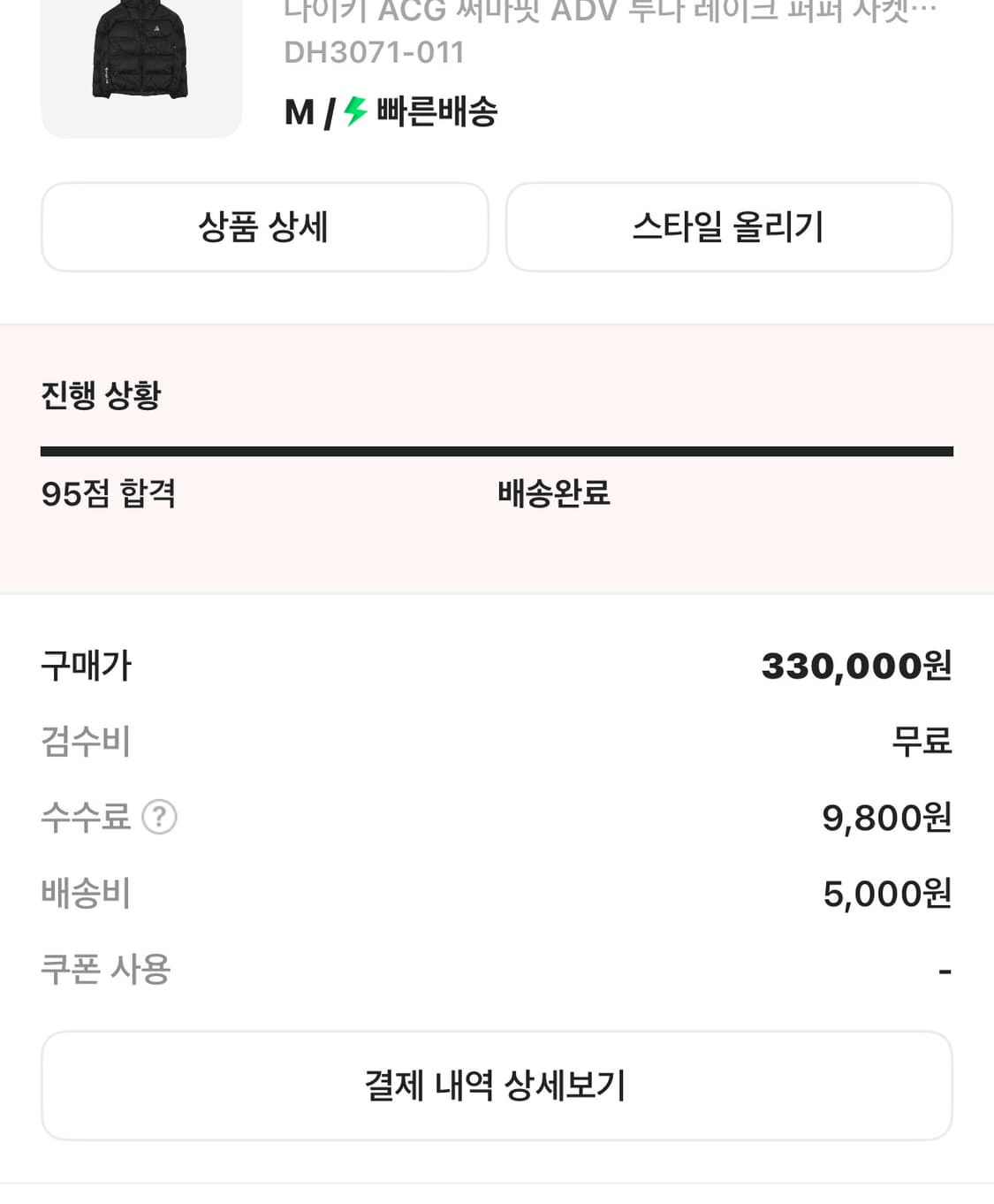Open 결제 내역 상세보기 payment details
The image size is (994, 1204).
[x=497, y=1086]
